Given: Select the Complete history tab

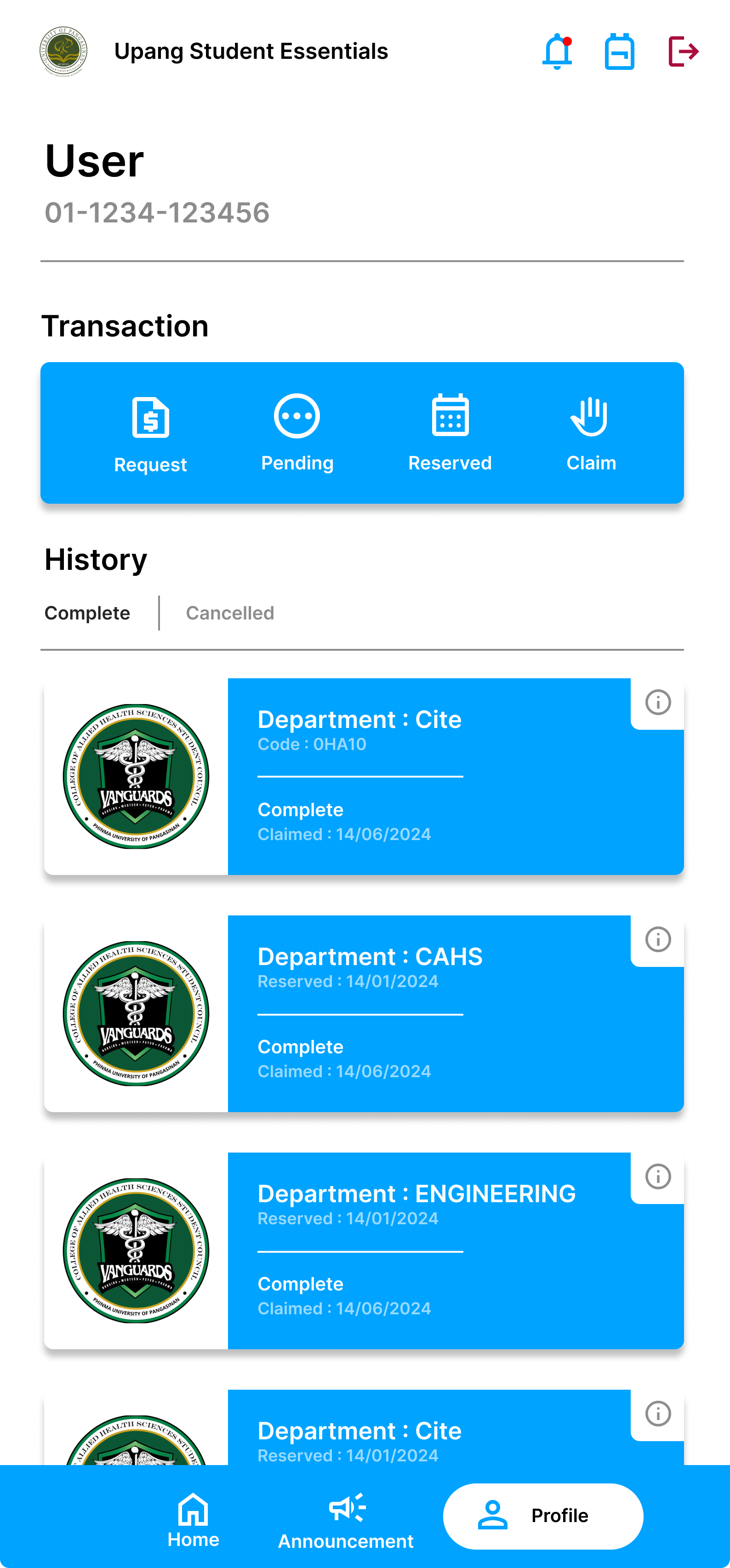Looking at the screenshot, I should pyautogui.click(x=87, y=613).
